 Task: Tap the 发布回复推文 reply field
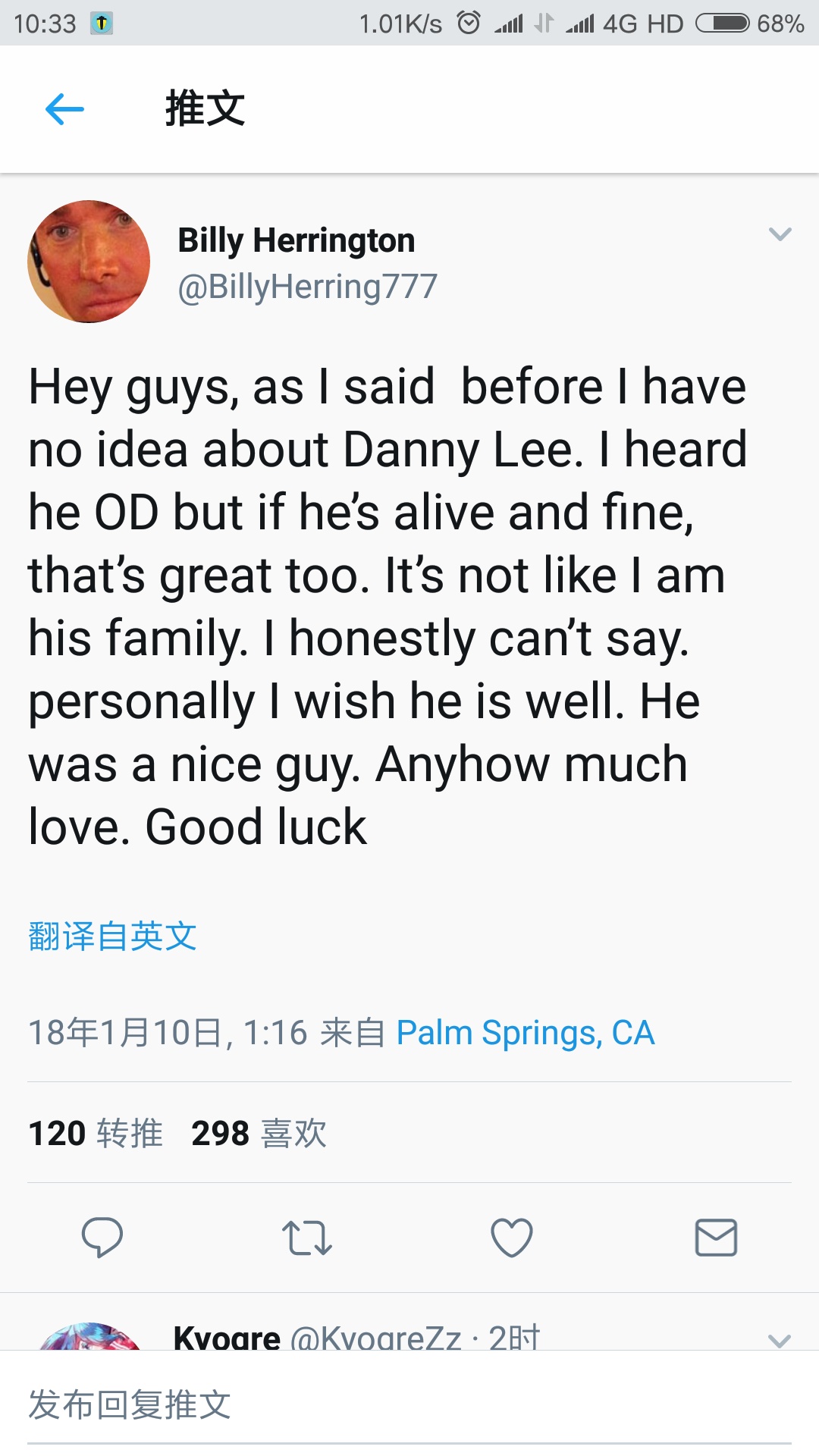click(x=409, y=1404)
